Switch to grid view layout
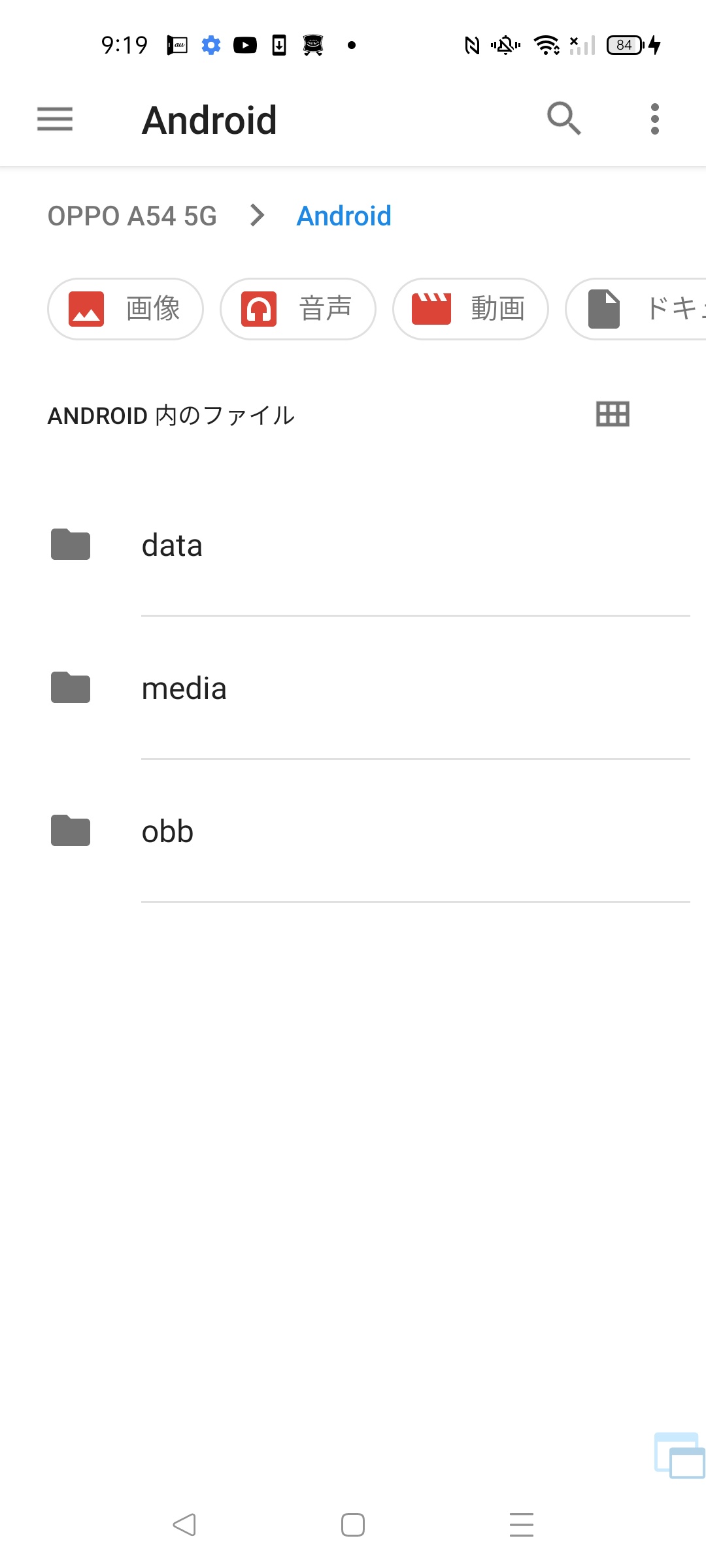The width and height of the screenshot is (706, 1568). point(613,414)
